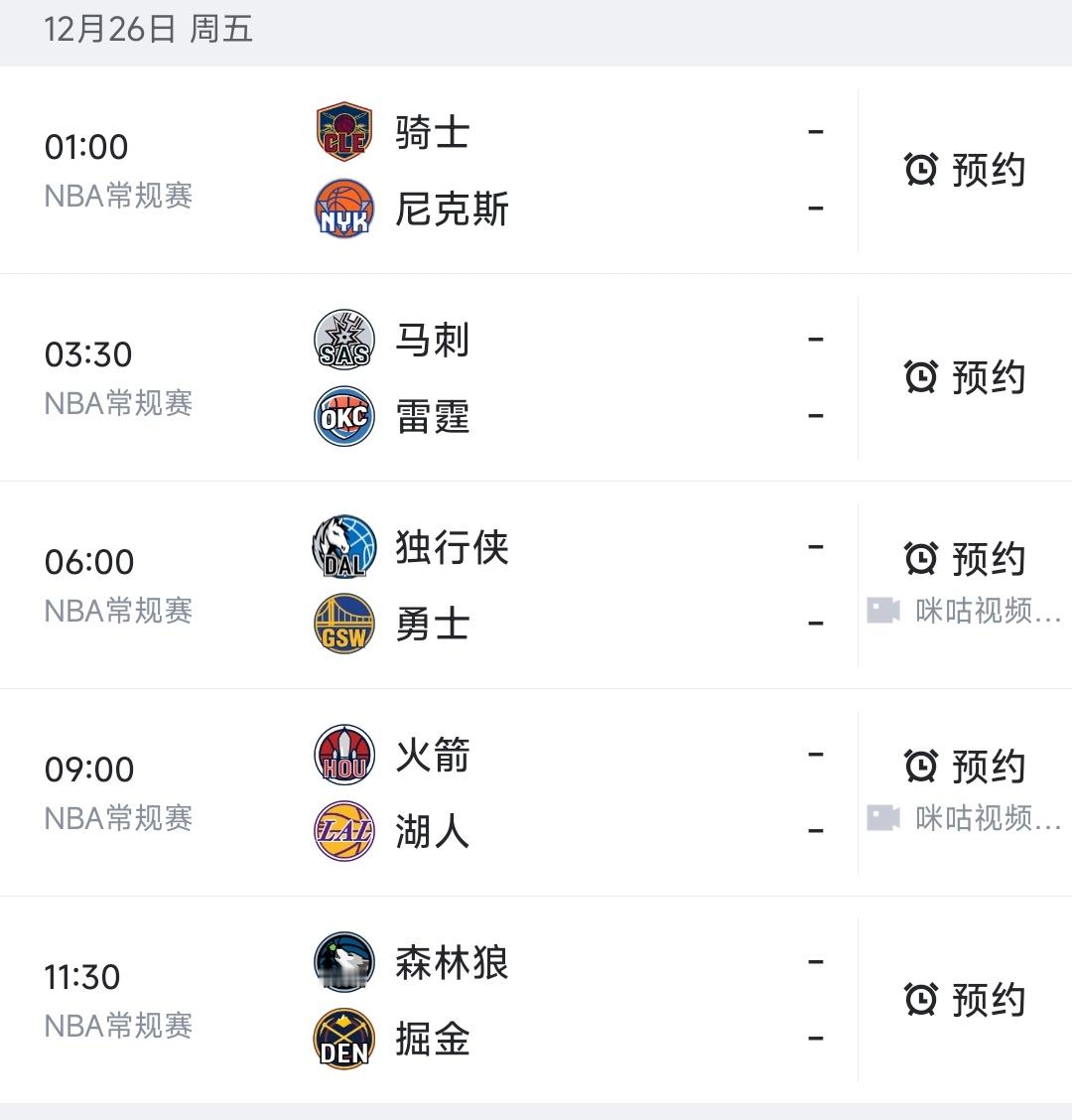Click the 06:00 game start time
Viewport: 1072px width, 1120px height.
pyautogui.click(x=91, y=561)
